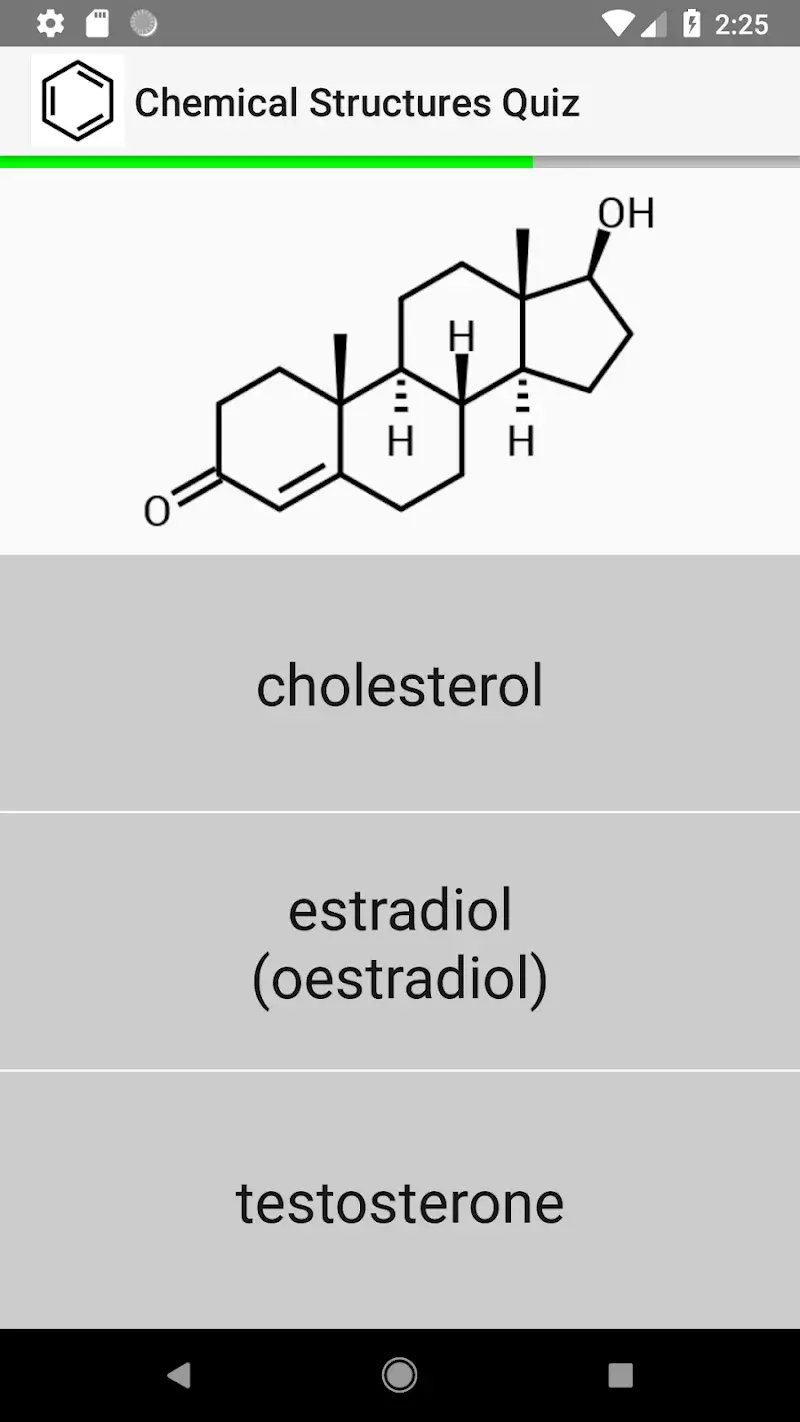Click the OH group on the structure

624,213
